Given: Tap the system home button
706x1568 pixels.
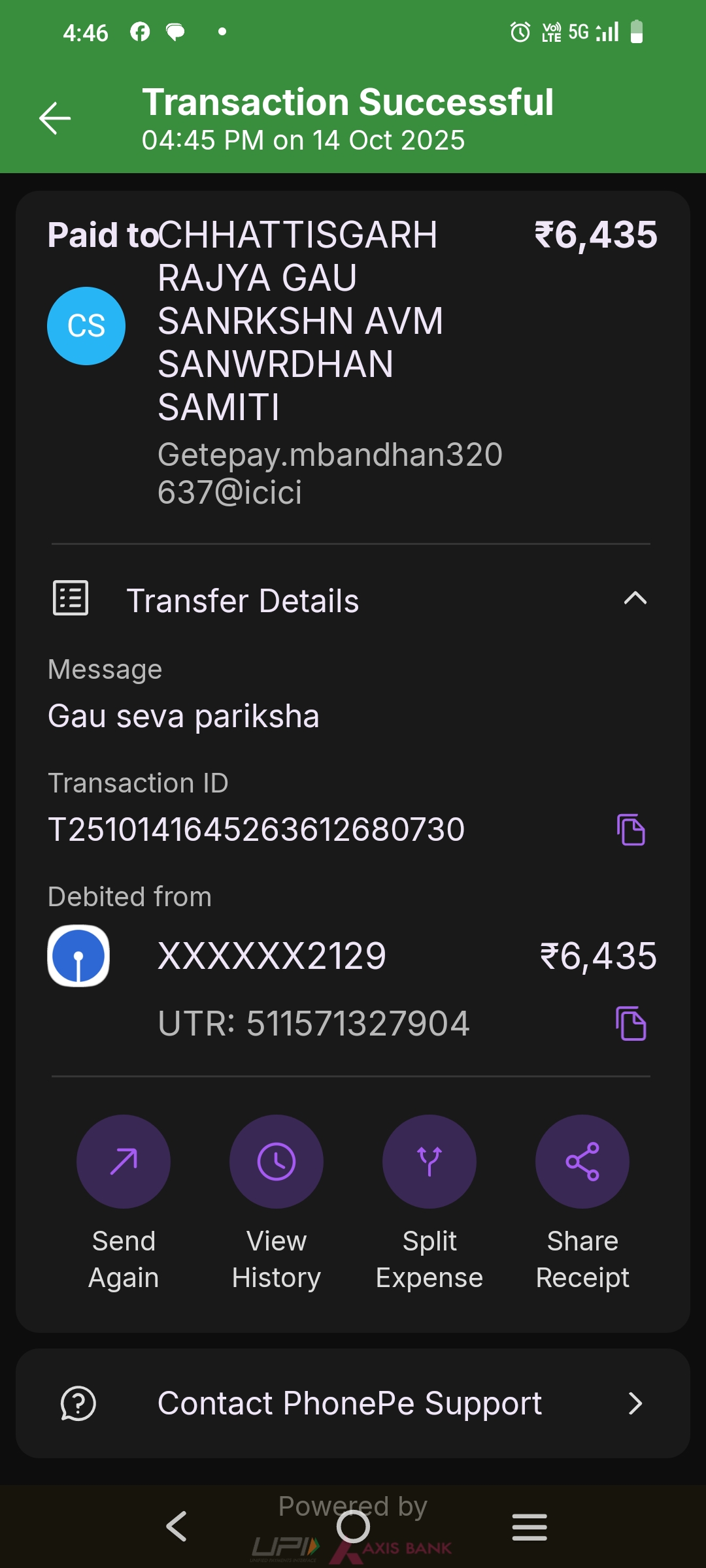Looking at the screenshot, I should (353, 1527).
